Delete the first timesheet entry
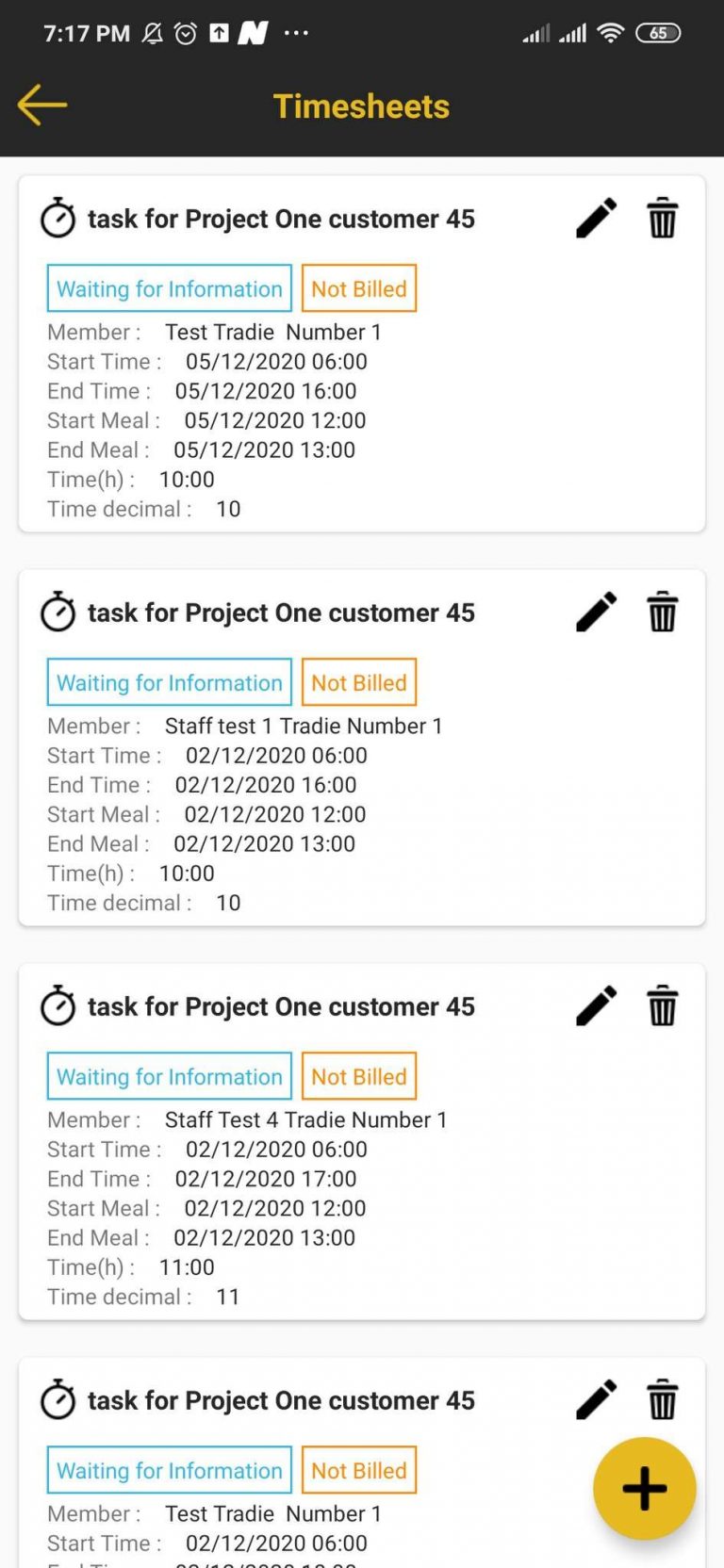724x1568 pixels. (662, 218)
